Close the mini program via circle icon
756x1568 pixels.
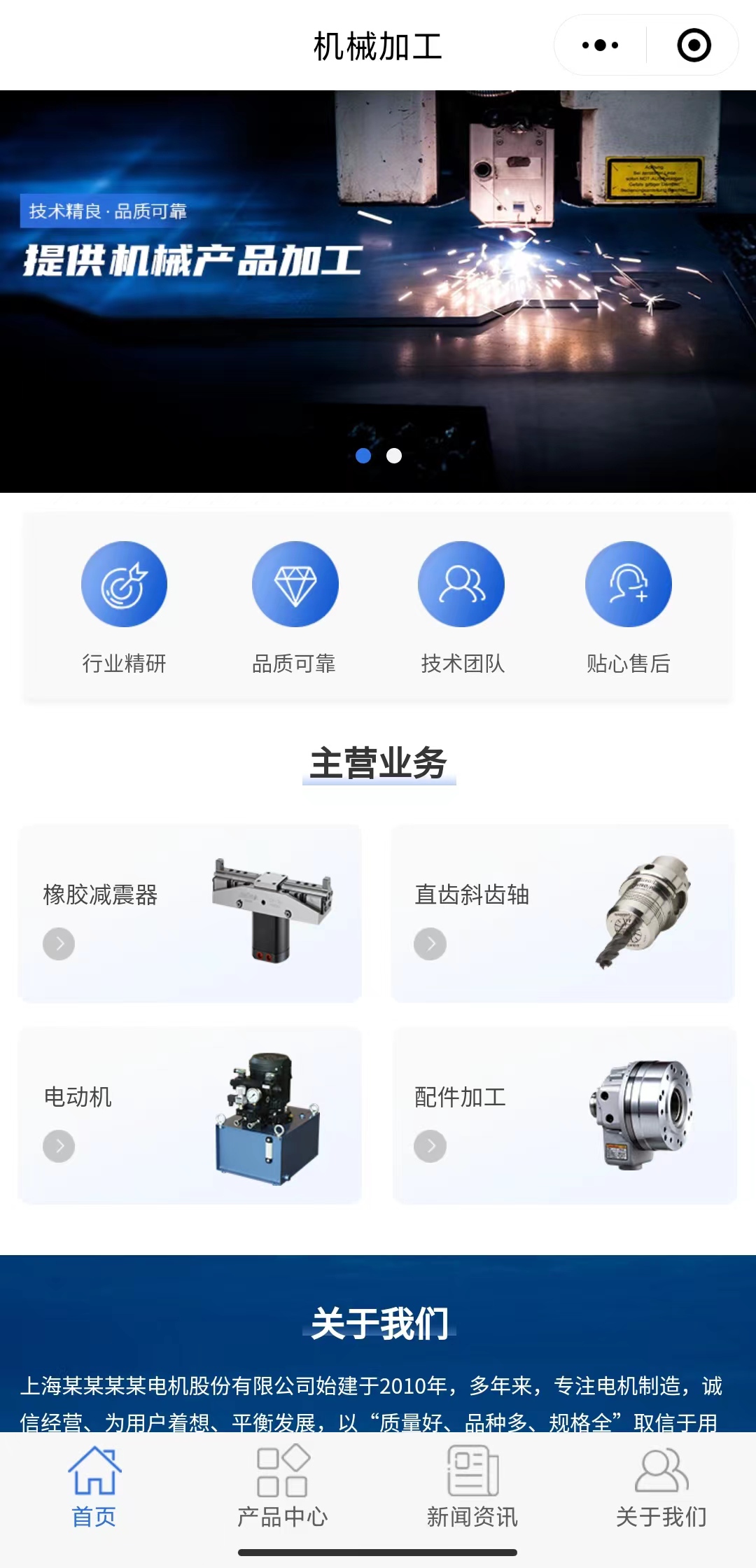694,45
